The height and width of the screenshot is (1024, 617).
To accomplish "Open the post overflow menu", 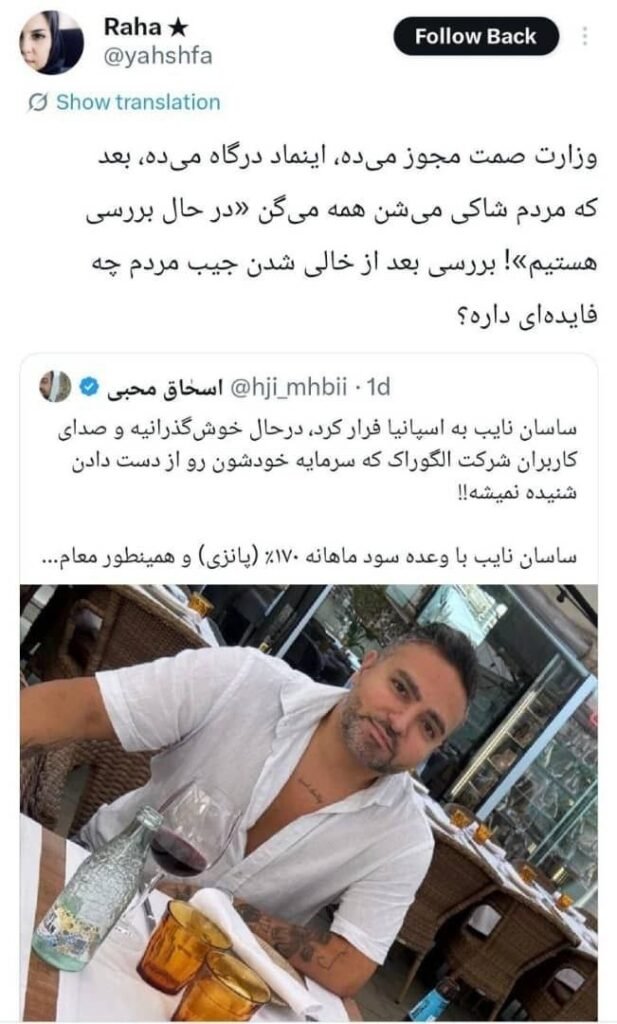I will pos(585,36).
